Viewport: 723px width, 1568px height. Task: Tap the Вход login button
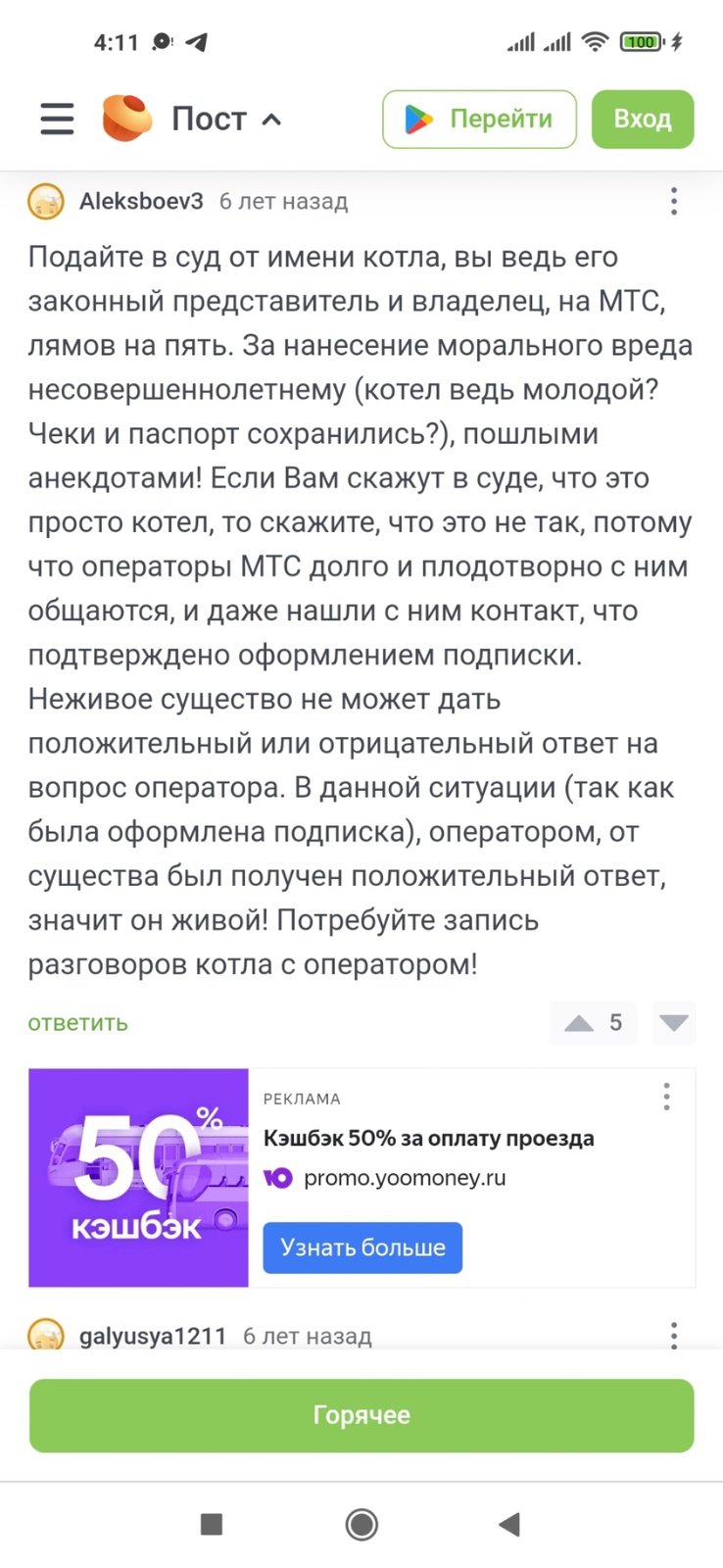coord(642,119)
